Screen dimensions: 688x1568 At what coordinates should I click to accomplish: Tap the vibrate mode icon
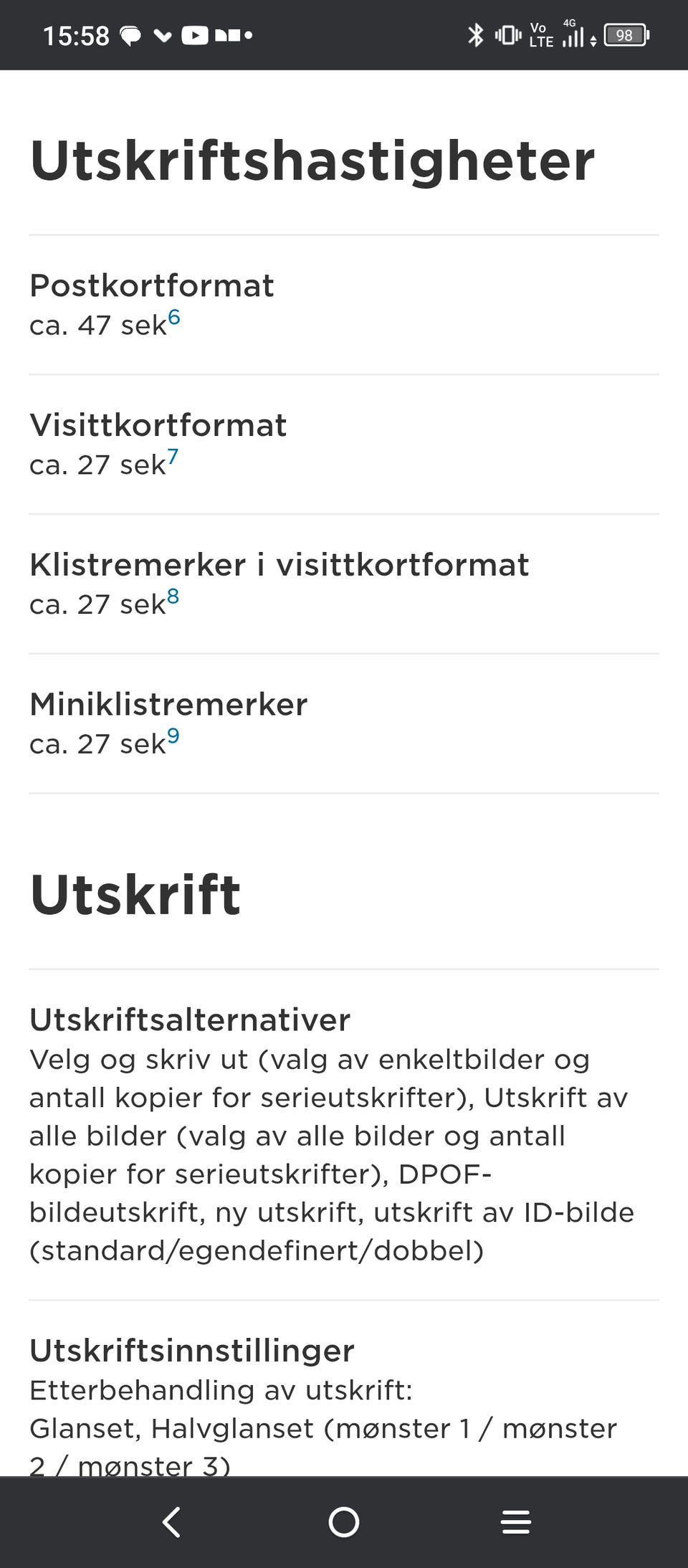click(507, 34)
